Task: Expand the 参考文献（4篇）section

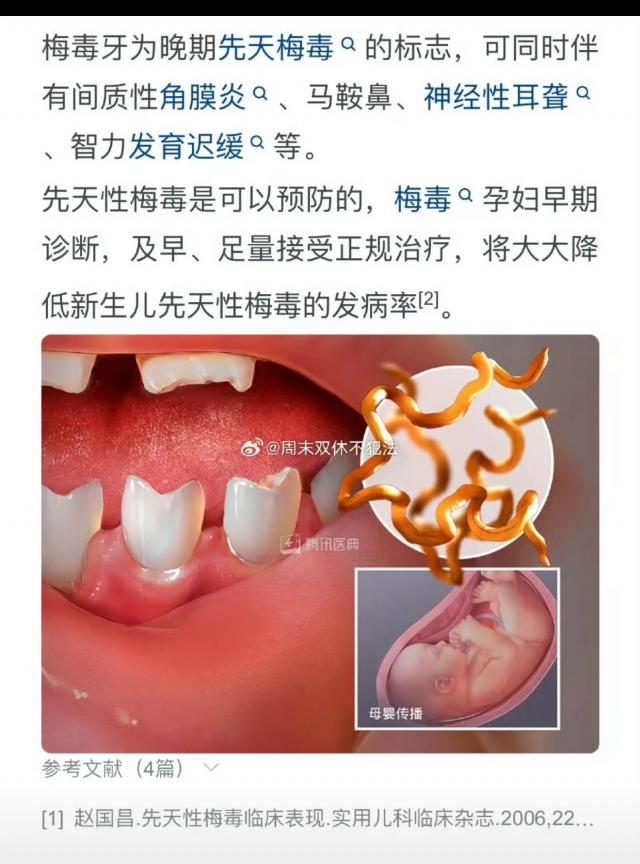Action: point(129,769)
